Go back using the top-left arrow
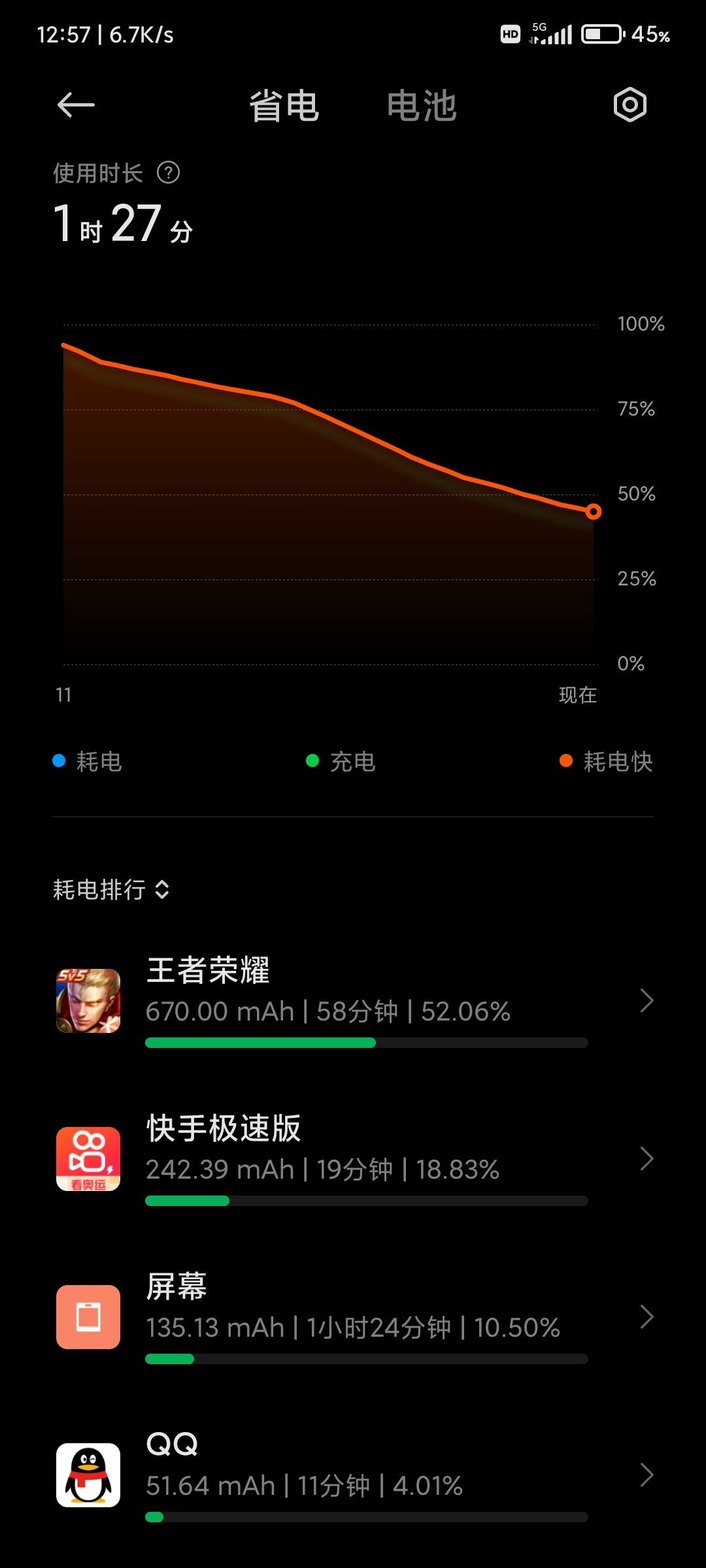The height and width of the screenshot is (1568, 706). (x=76, y=105)
